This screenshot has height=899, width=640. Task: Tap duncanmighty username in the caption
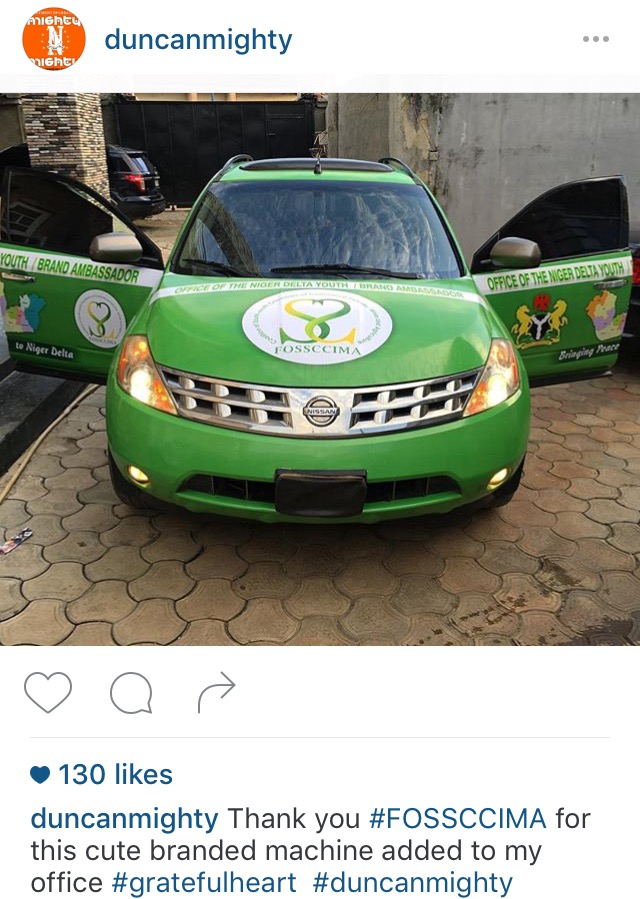pyautogui.click(x=124, y=819)
